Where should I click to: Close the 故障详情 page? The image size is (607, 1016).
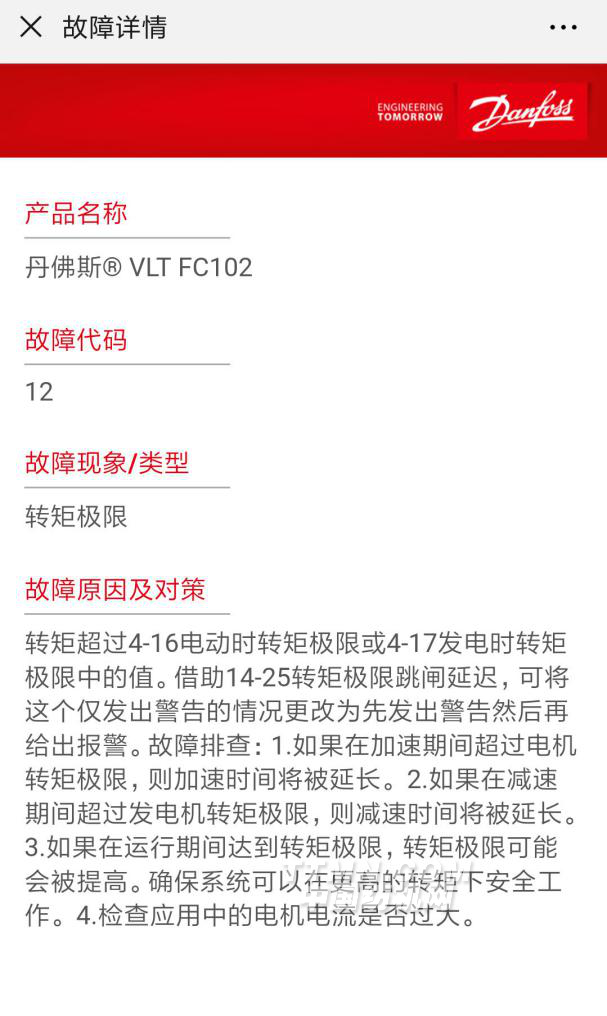pyautogui.click(x=31, y=27)
